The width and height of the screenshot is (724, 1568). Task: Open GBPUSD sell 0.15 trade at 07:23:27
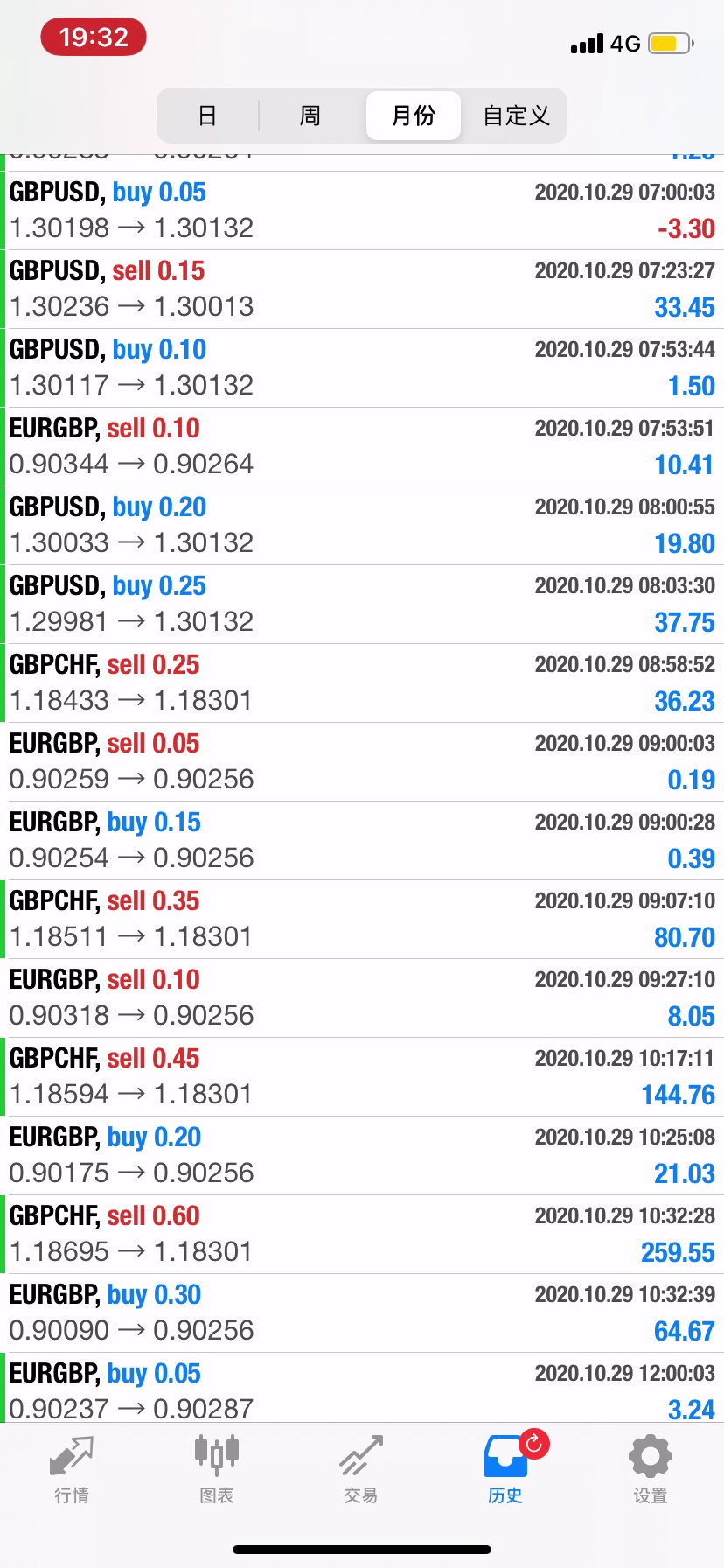point(362,290)
